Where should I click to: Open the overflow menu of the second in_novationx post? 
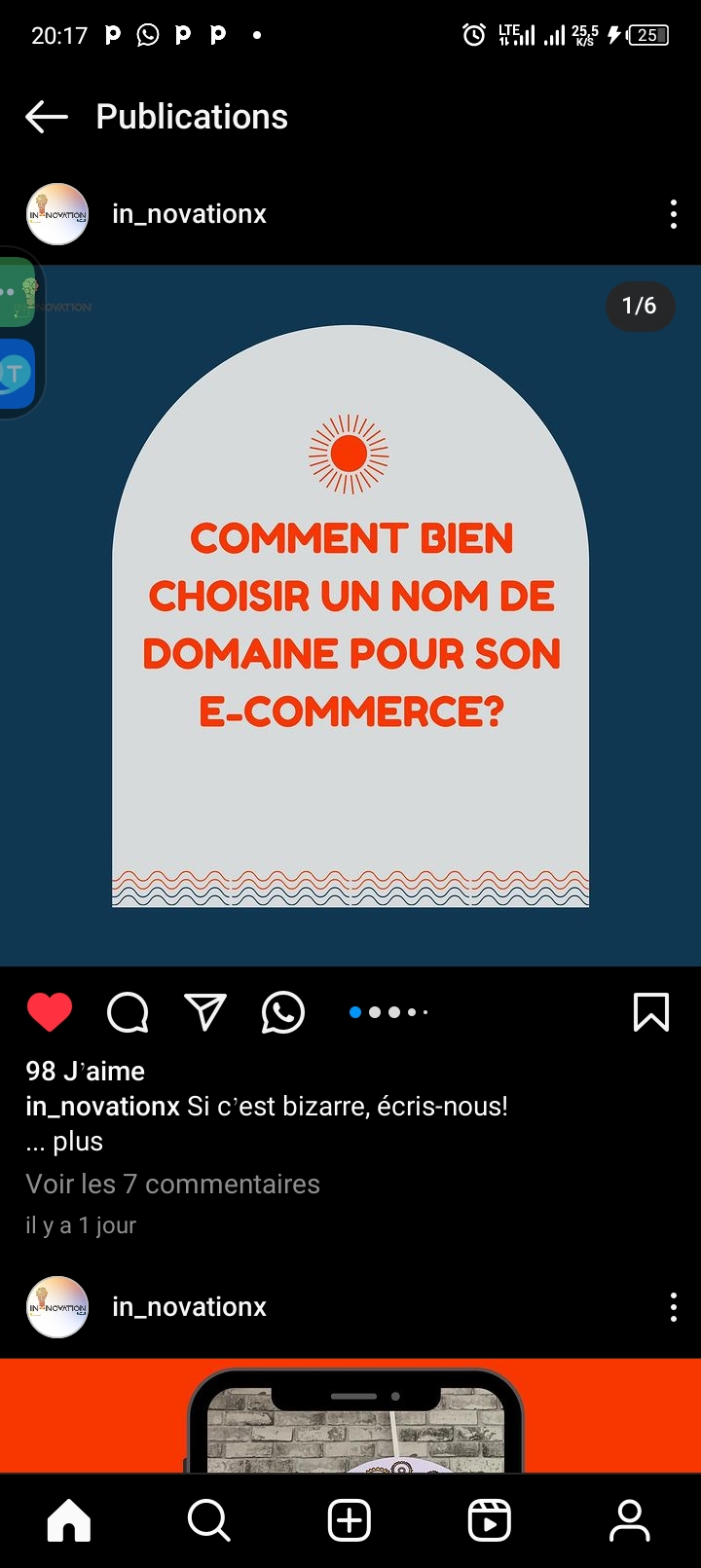673,1307
